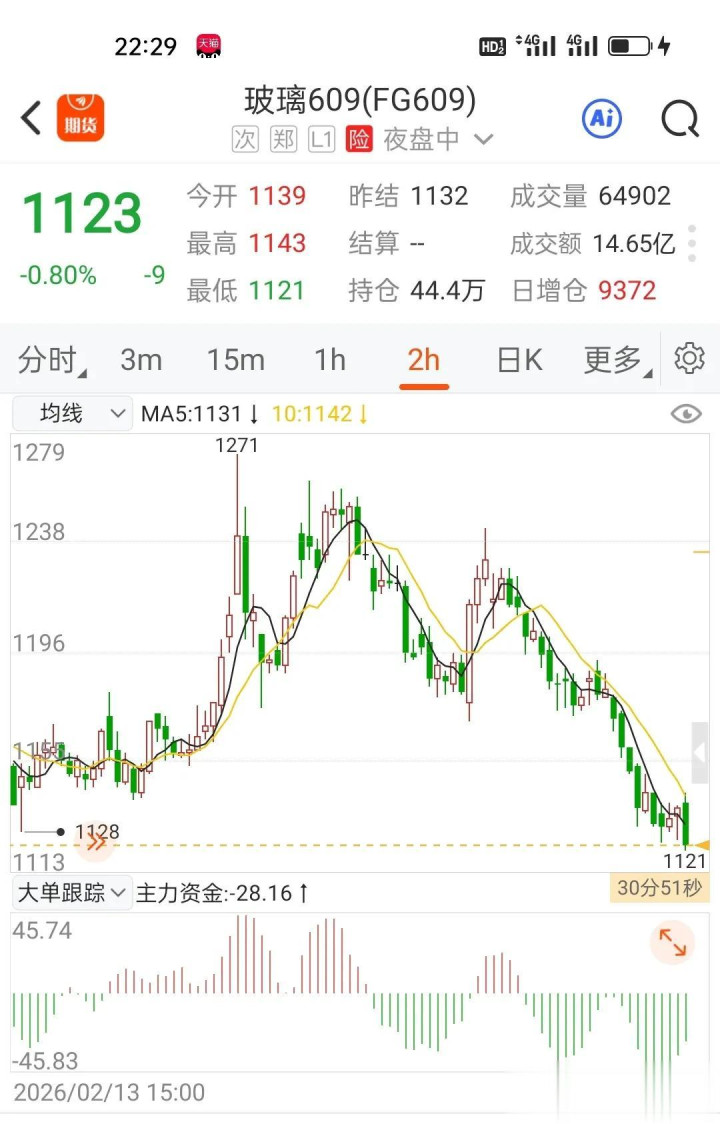
Task: Expand the chart to full screen
Action: [x=672, y=942]
